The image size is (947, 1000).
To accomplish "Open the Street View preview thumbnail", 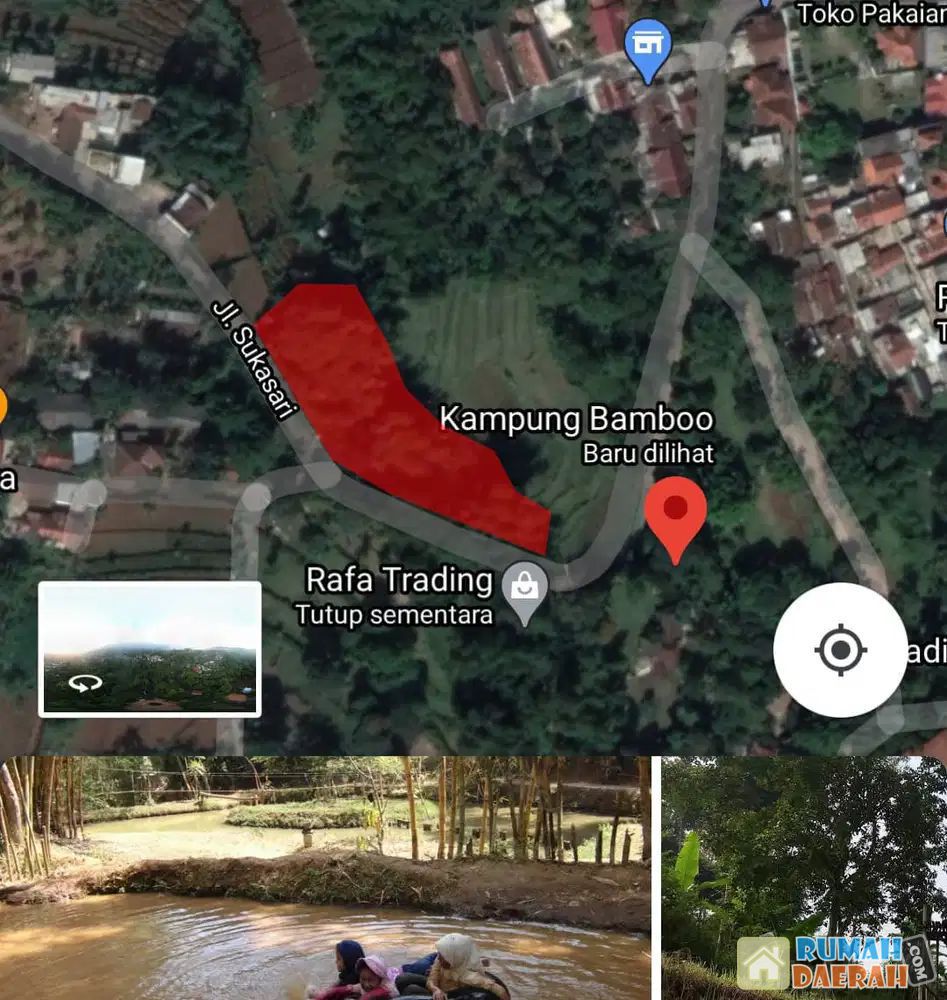I will (150, 649).
